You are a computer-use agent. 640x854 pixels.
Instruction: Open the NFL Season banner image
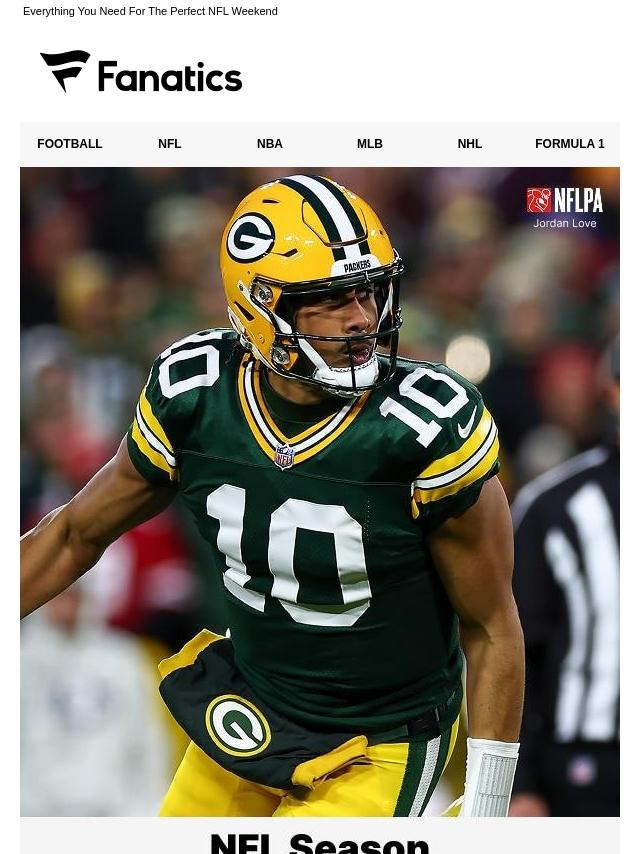[x=320, y=490]
